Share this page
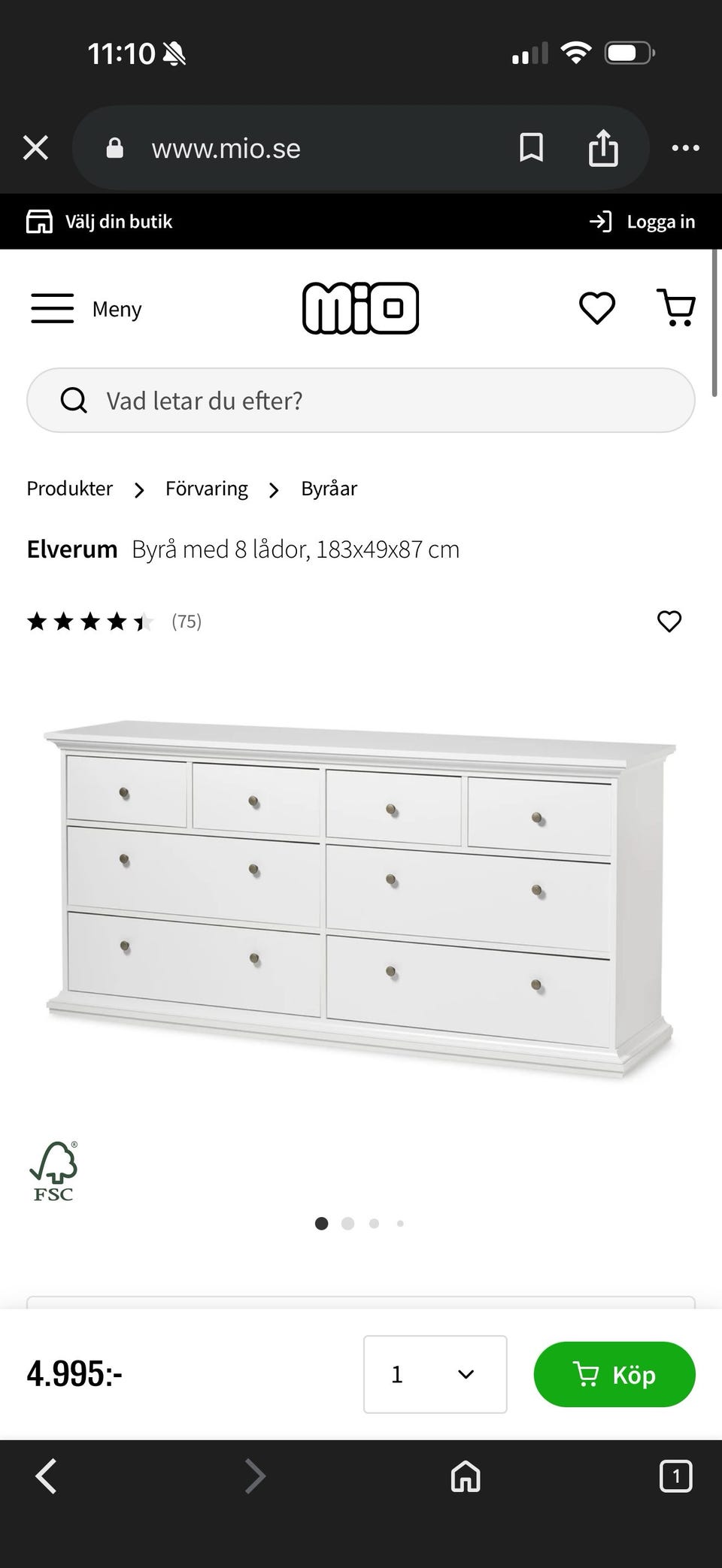722x1568 pixels. click(603, 148)
